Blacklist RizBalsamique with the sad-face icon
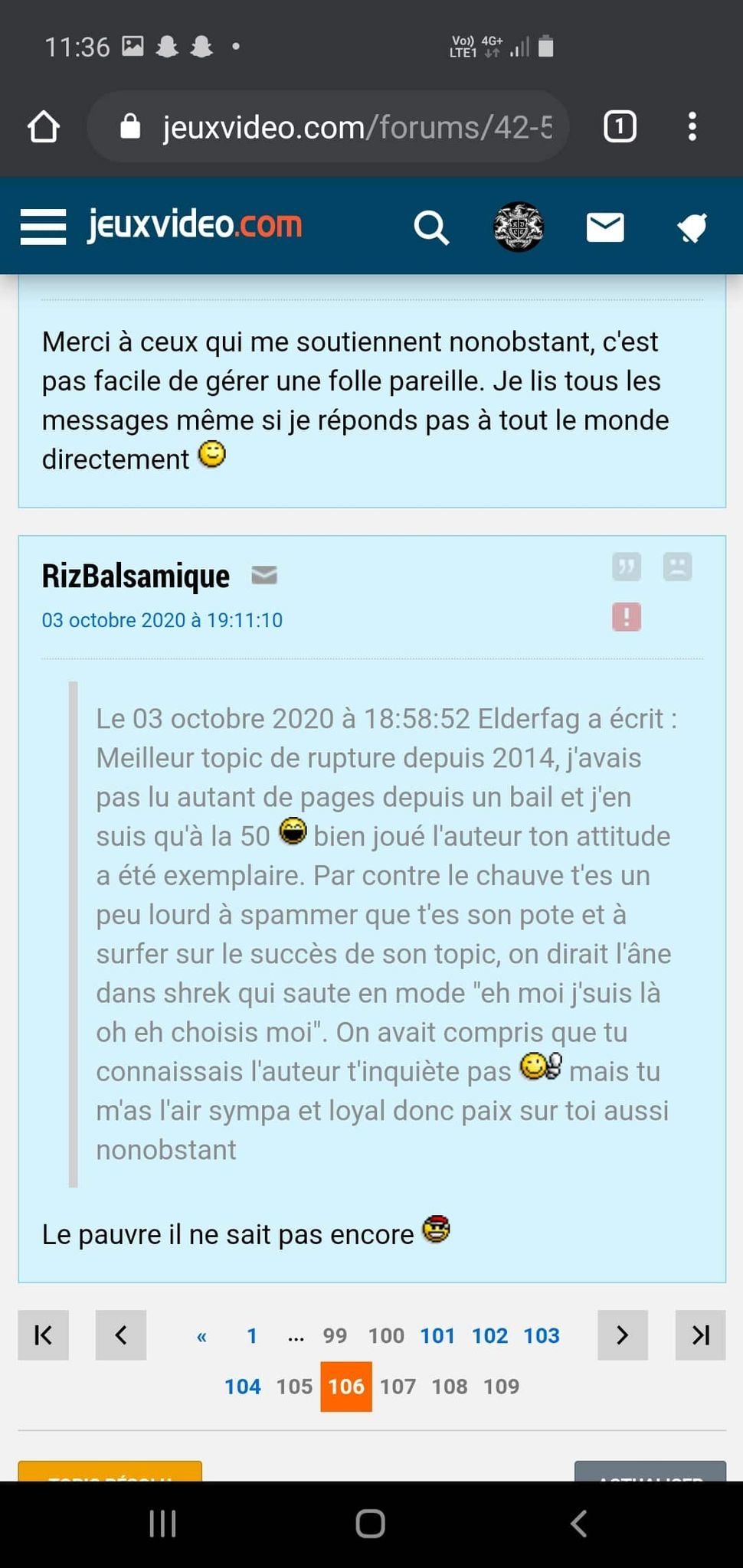This screenshot has width=743, height=1568. point(677,567)
